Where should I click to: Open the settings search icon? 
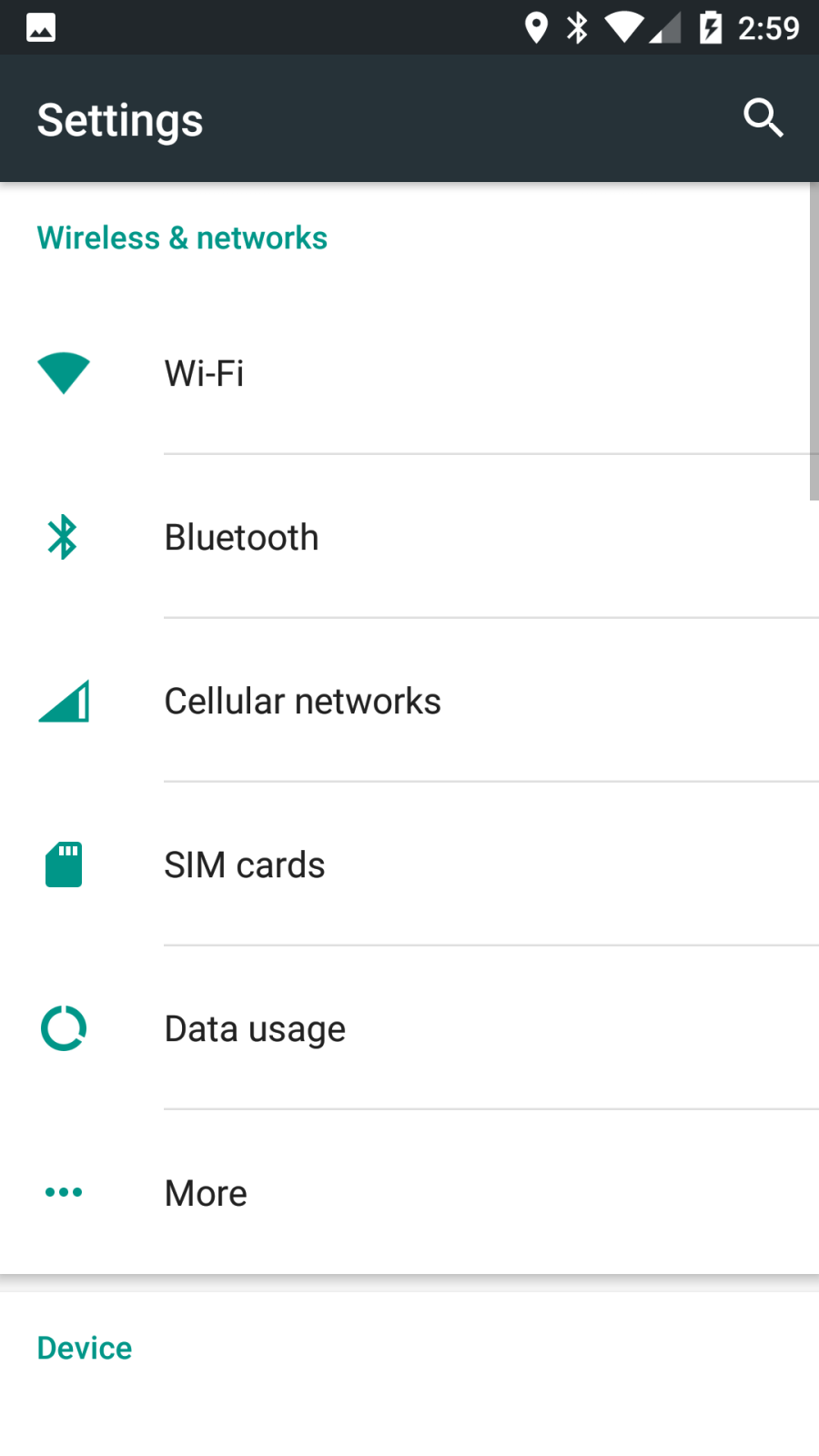763,118
